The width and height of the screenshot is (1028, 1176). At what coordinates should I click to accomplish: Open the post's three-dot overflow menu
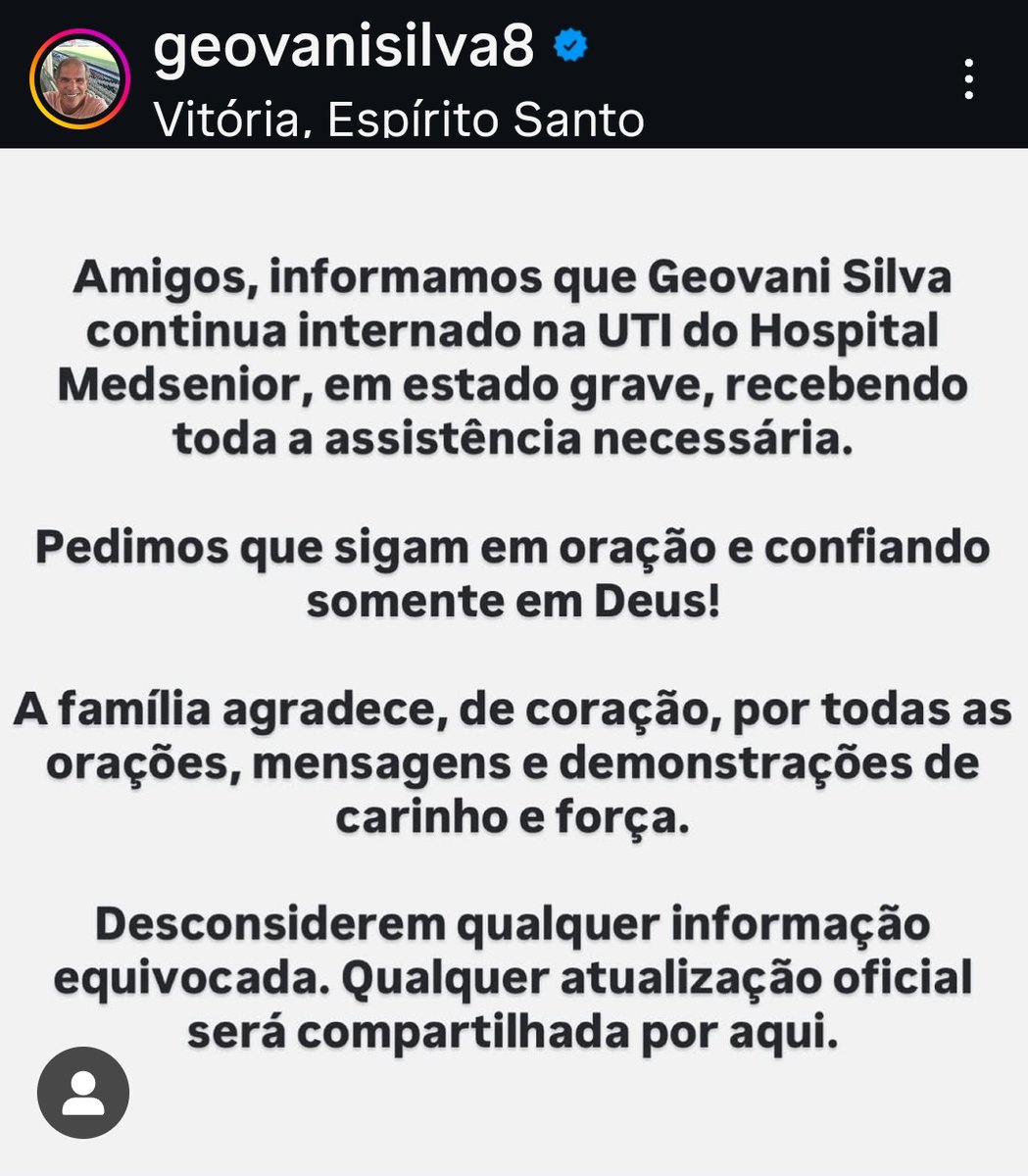(968, 79)
